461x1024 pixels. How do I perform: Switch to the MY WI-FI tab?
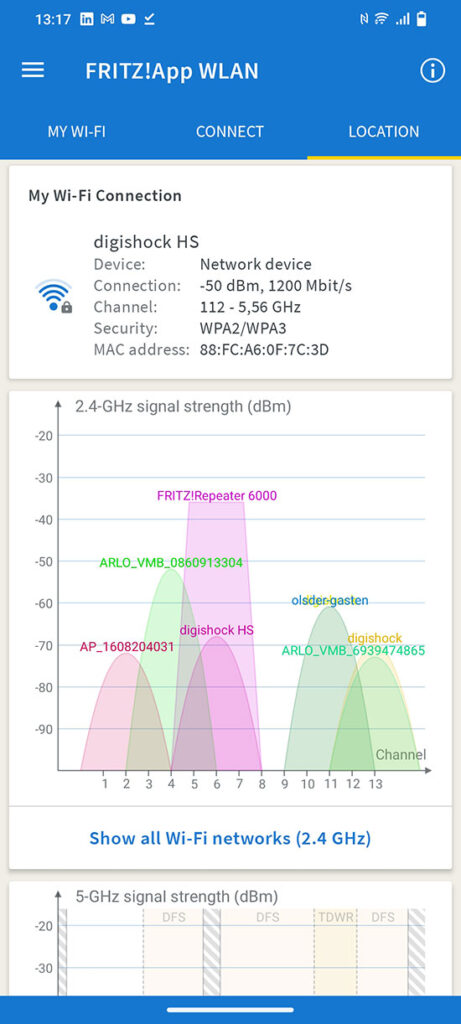tap(76, 131)
